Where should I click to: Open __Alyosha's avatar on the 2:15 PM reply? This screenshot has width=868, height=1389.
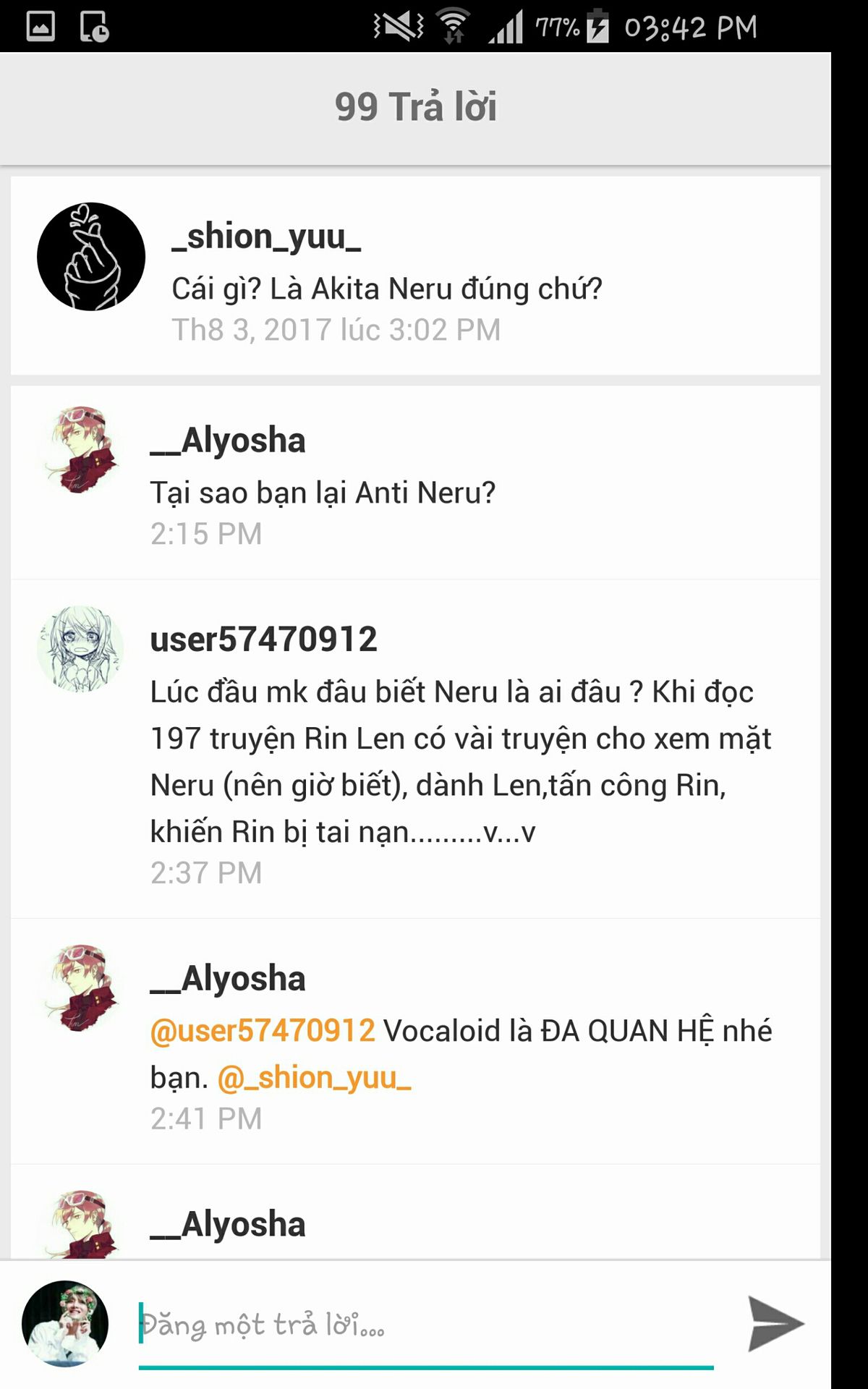[80, 450]
